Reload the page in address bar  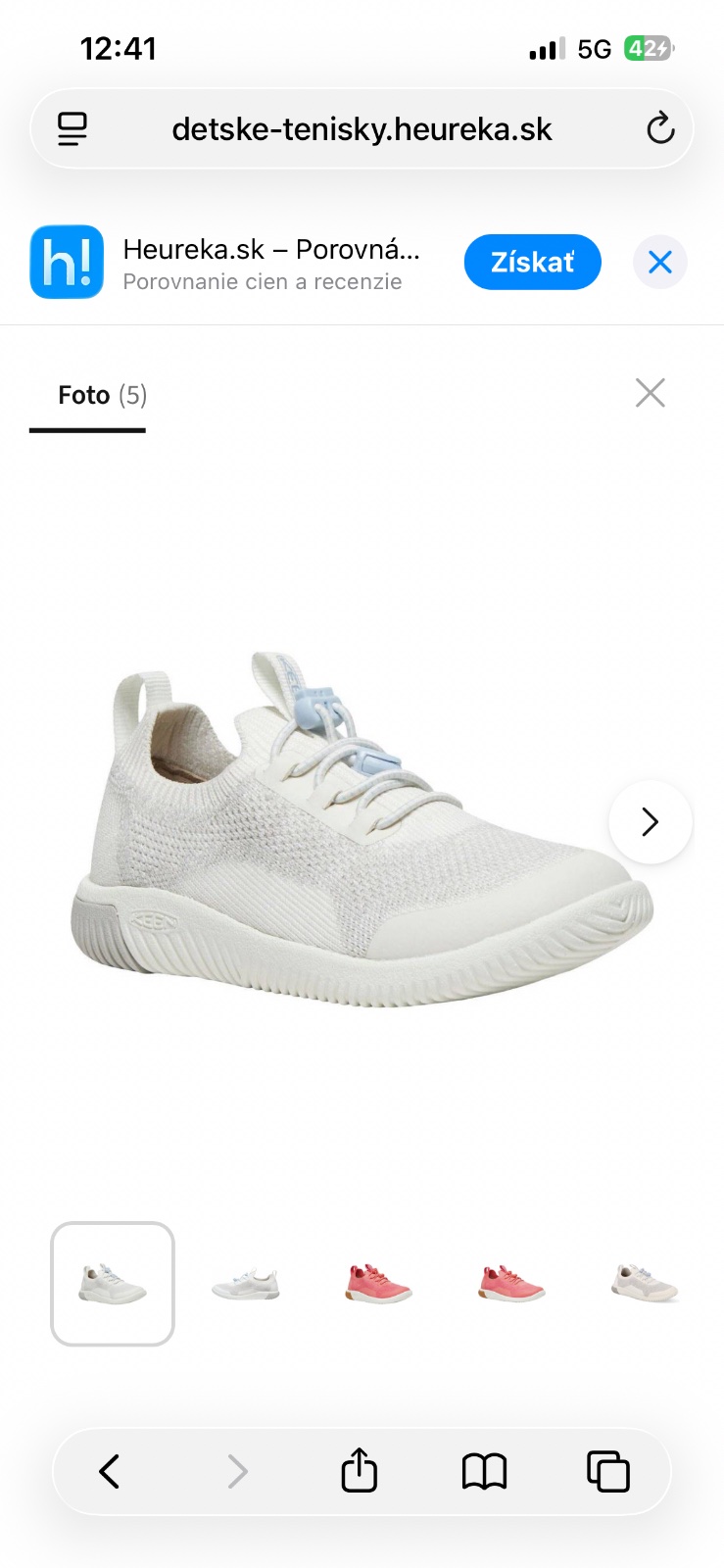pos(660,128)
